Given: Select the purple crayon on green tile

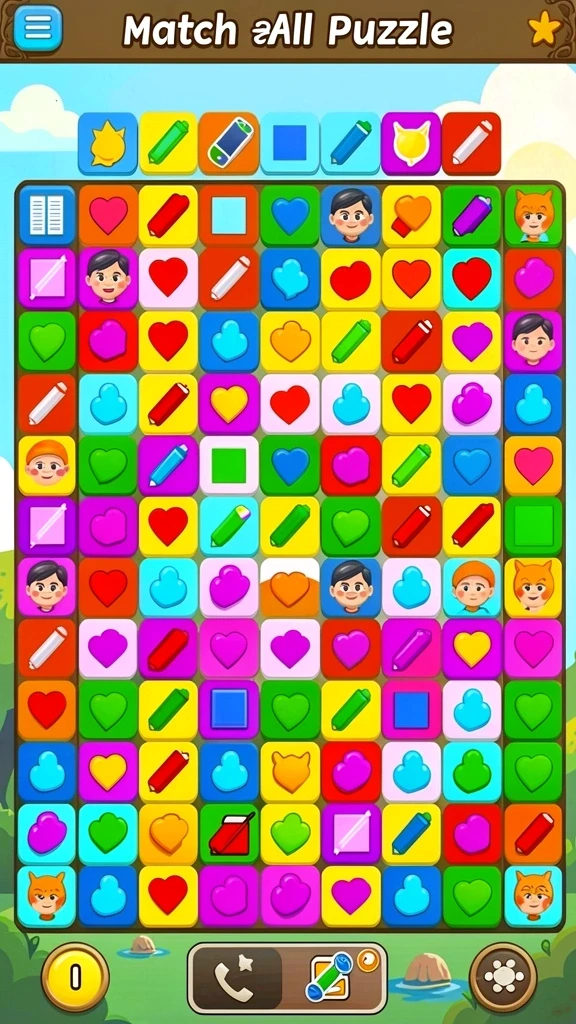Looking at the screenshot, I should (472, 215).
